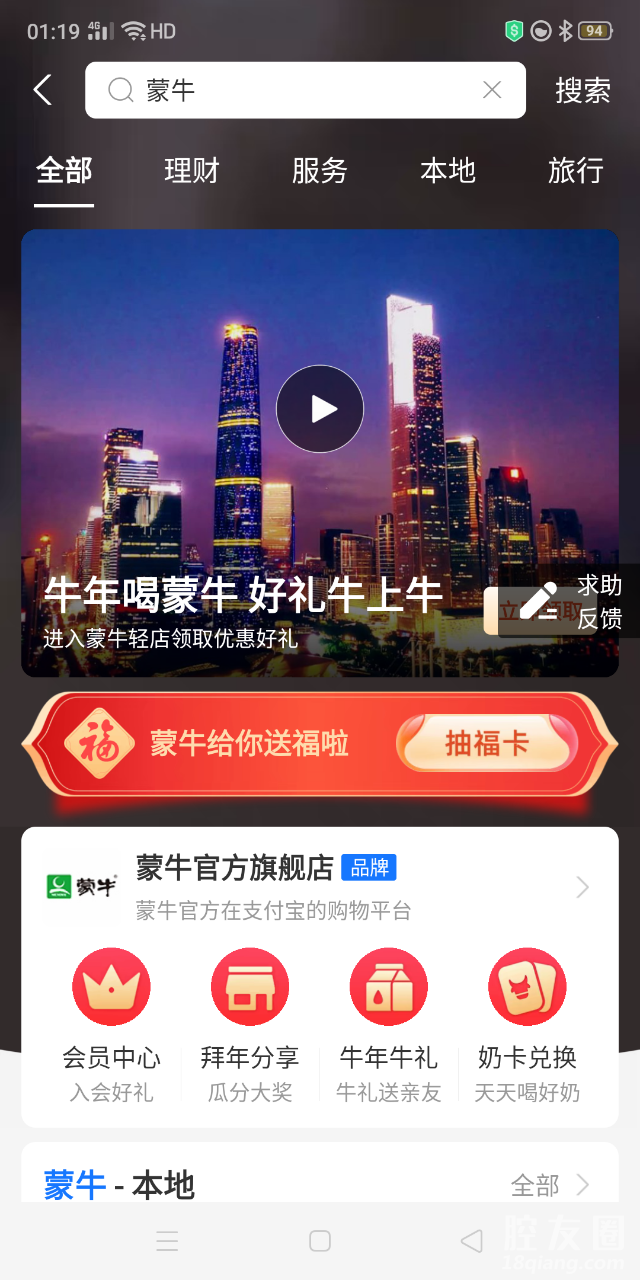Switch to the 本地 tab
Image resolution: width=640 pixels, height=1280 pixels.
(x=448, y=171)
